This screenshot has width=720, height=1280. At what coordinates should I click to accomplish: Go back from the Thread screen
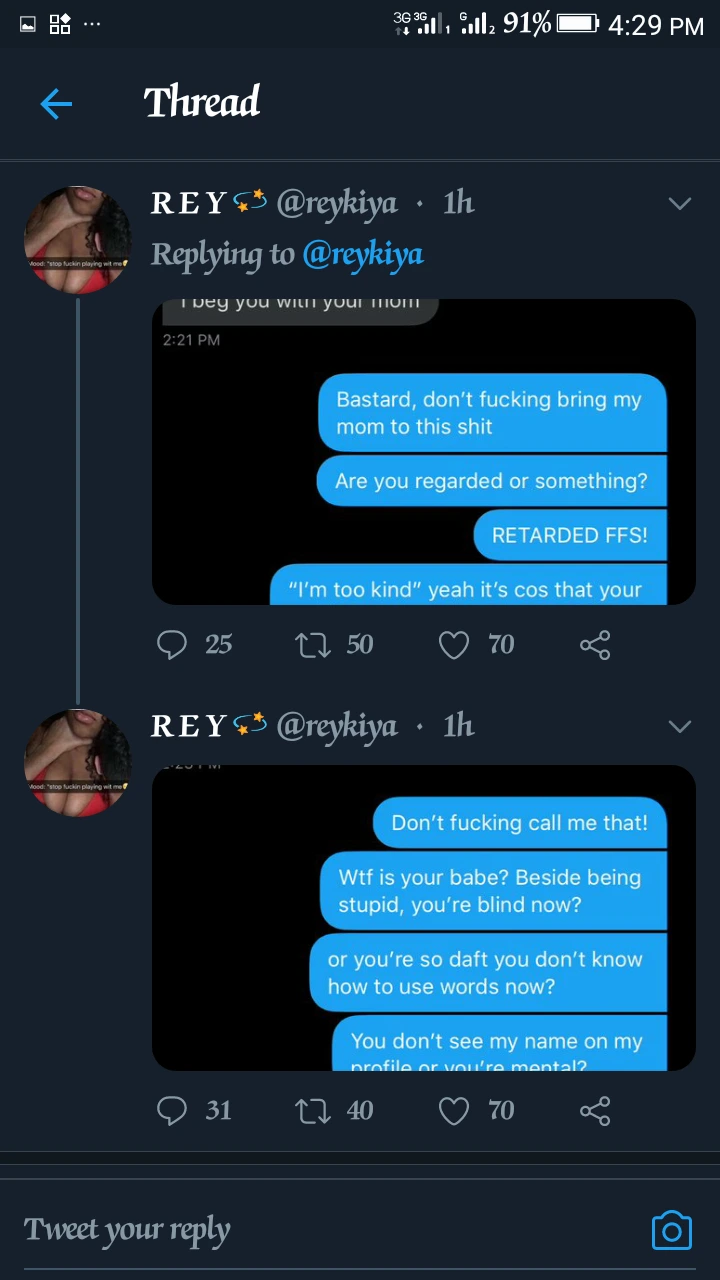(56, 103)
